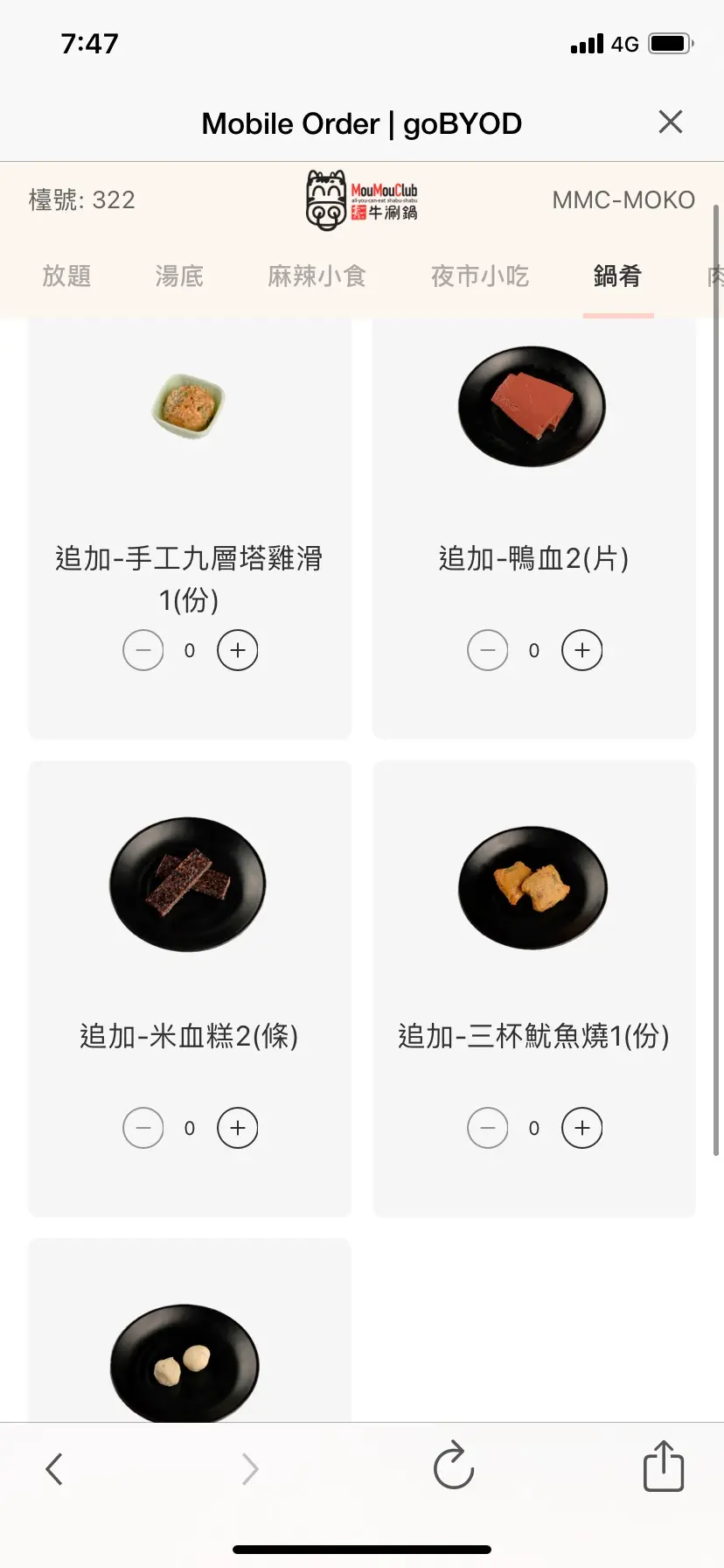
Task: Reduce quantity of 追加-鴨血2(片)
Action: 488,650
